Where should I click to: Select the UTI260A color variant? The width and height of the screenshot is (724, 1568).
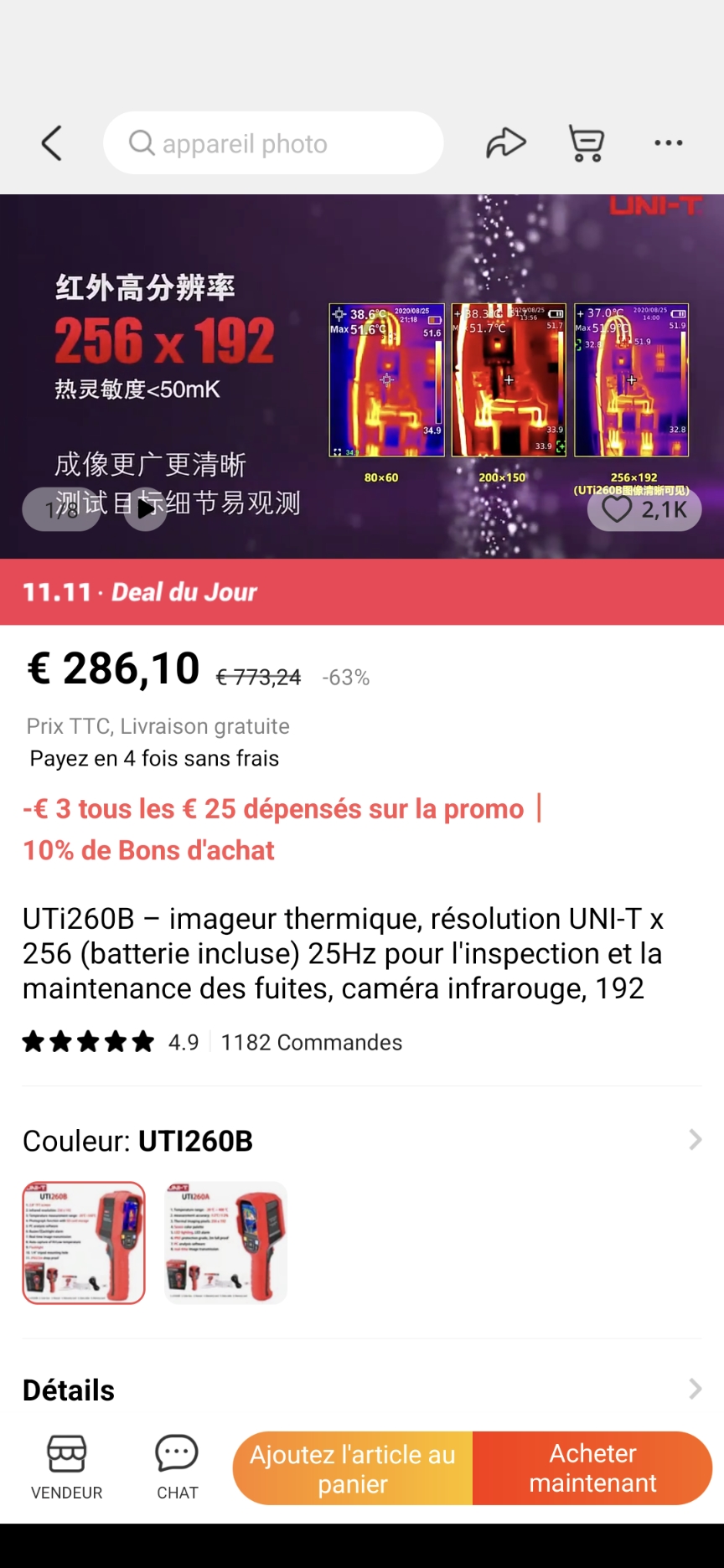pyautogui.click(x=226, y=1242)
